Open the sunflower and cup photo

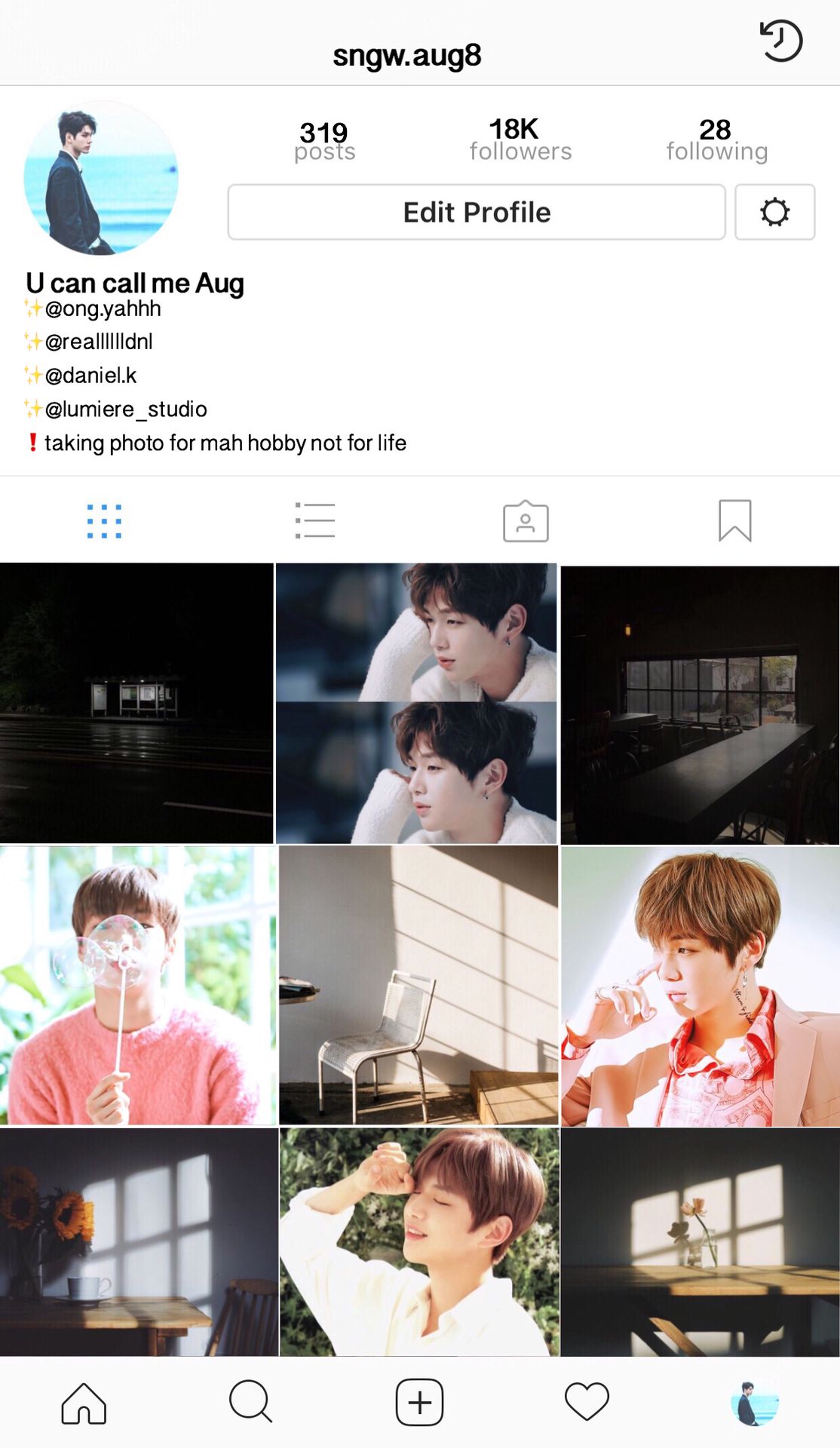click(139, 1242)
